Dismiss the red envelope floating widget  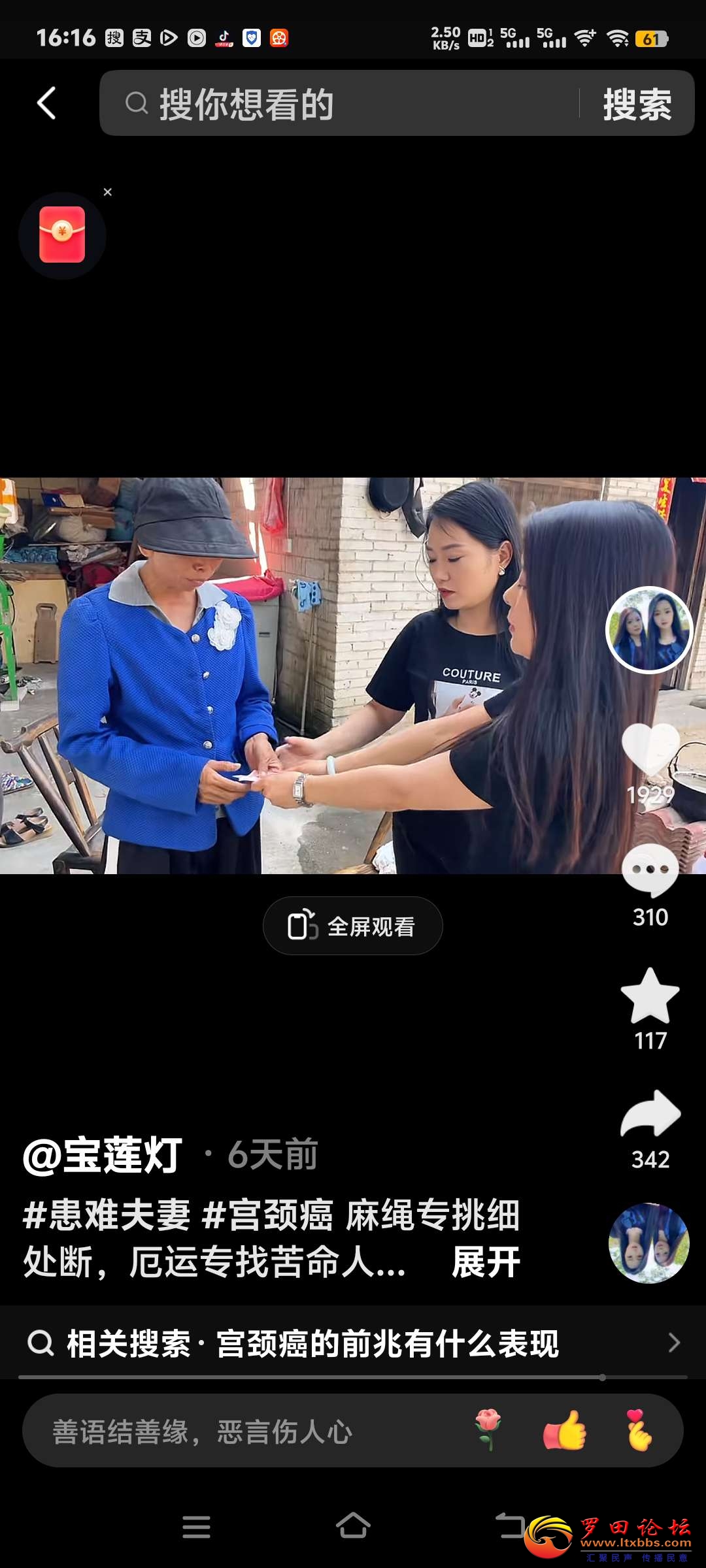tap(108, 192)
